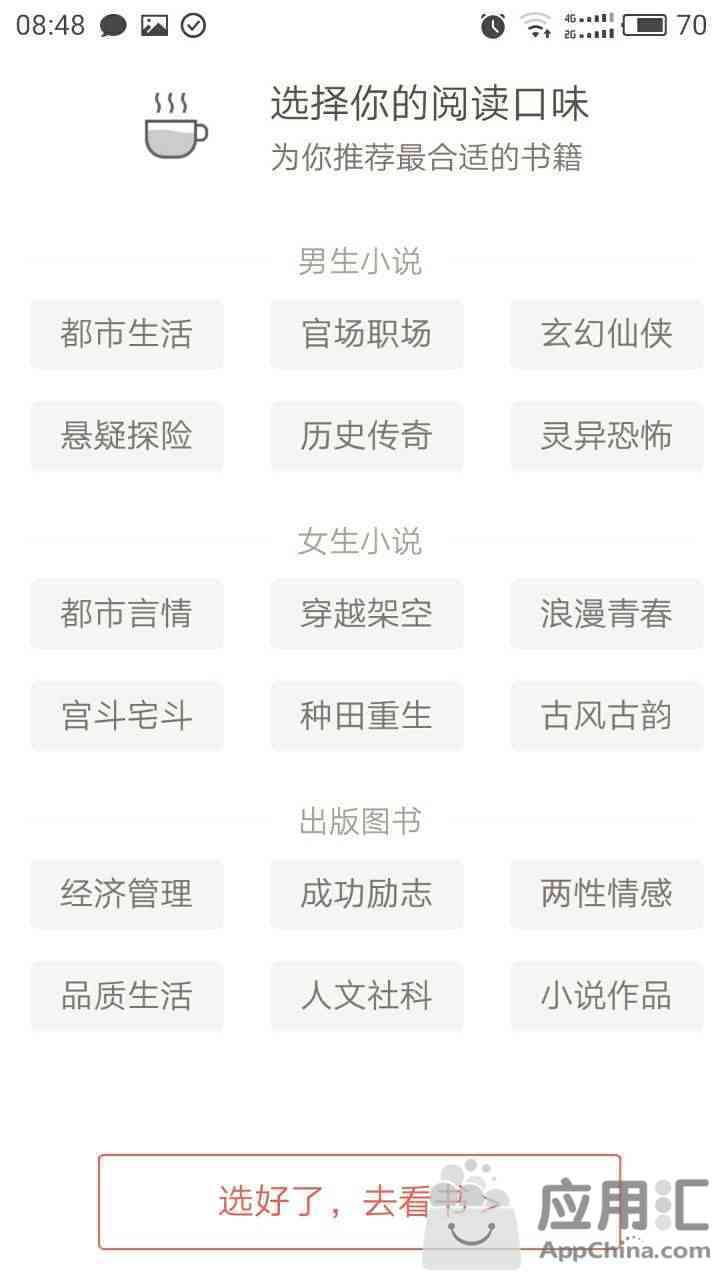Tap the 种田重生 chip
This screenshot has height=1280, width=720.
pyautogui.click(x=367, y=716)
